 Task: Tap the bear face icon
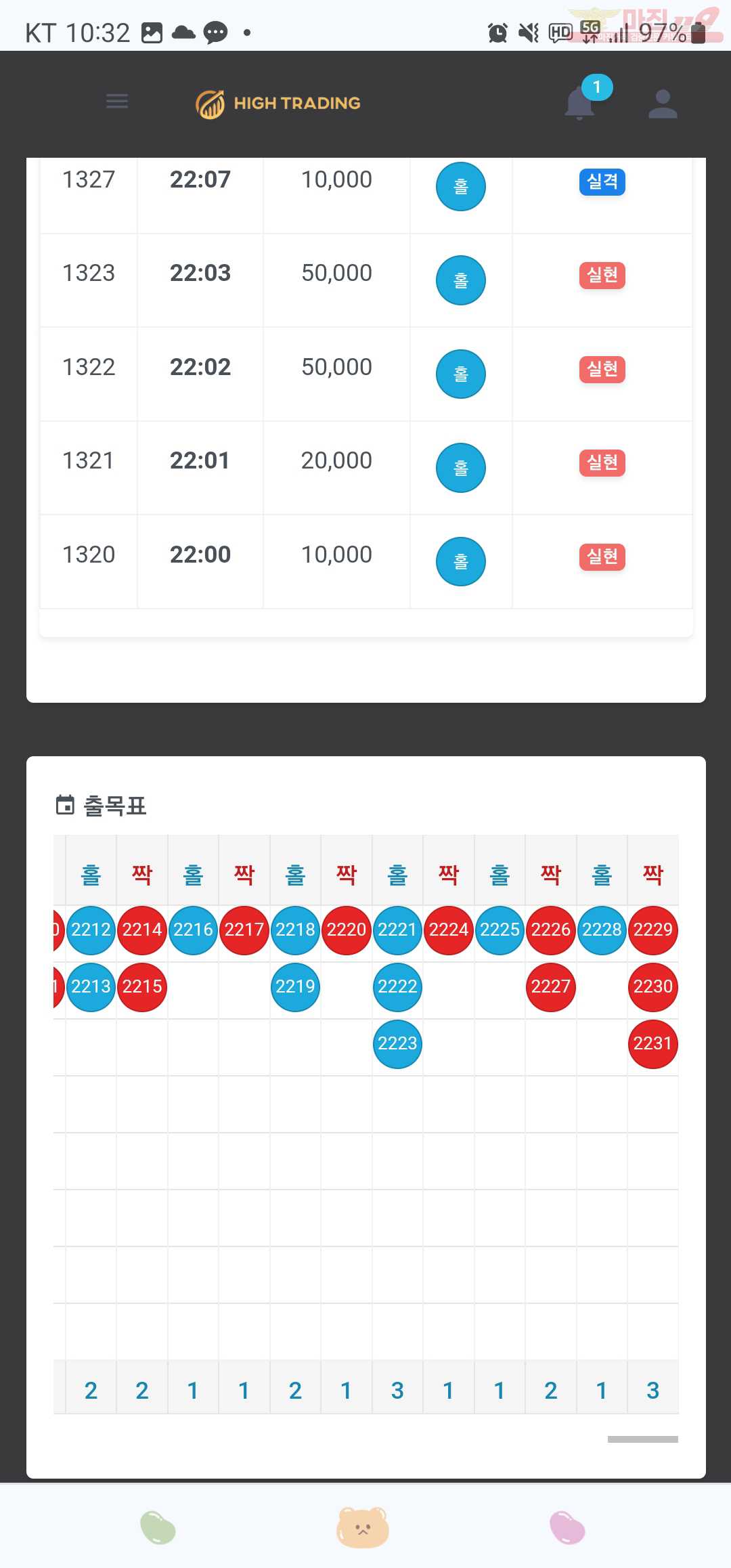pos(363,1527)
